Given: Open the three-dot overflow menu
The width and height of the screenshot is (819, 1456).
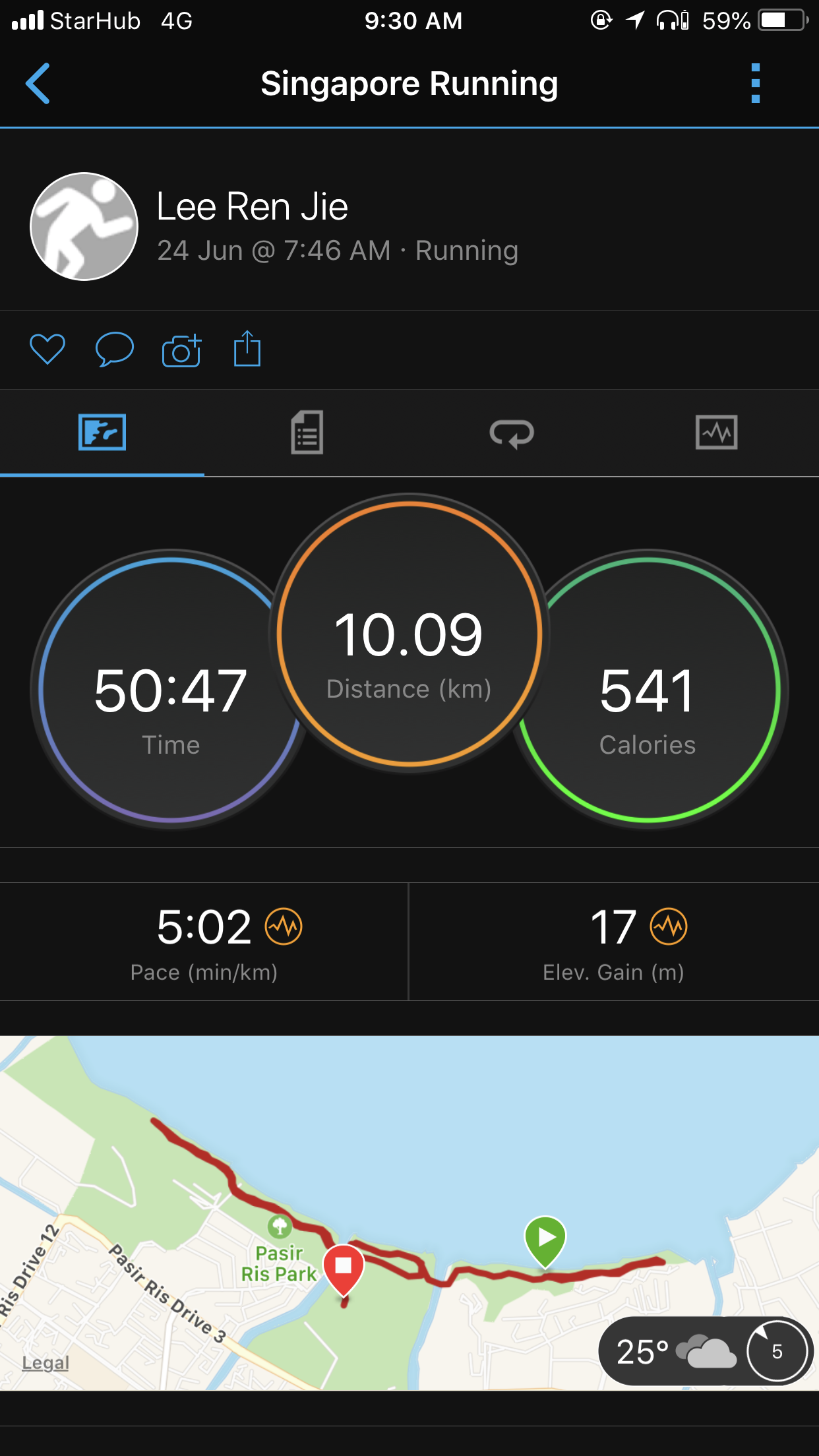Looking at the screenshot, I should point(756,84).
